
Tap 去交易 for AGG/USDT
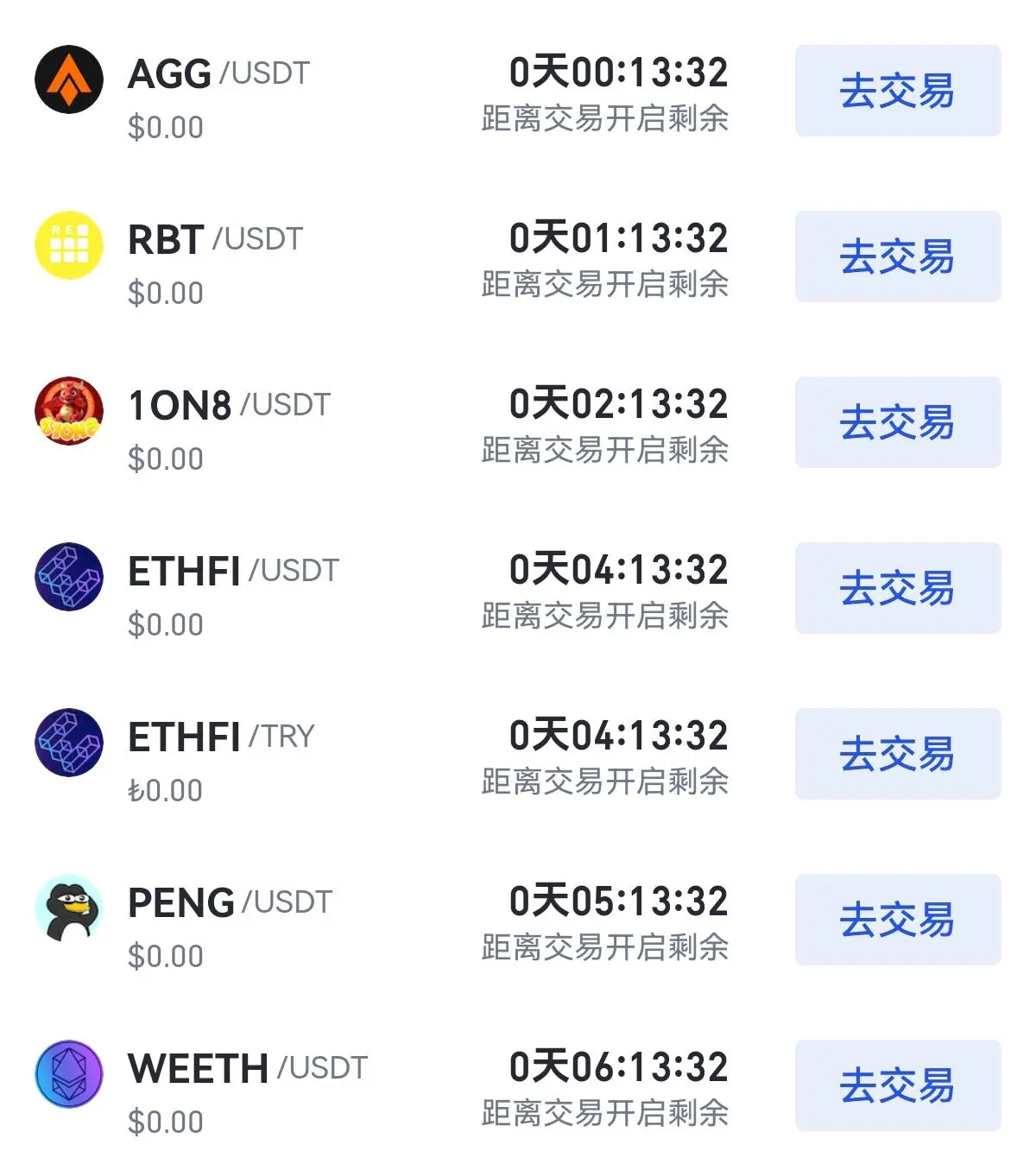click(x=897, y=91)
